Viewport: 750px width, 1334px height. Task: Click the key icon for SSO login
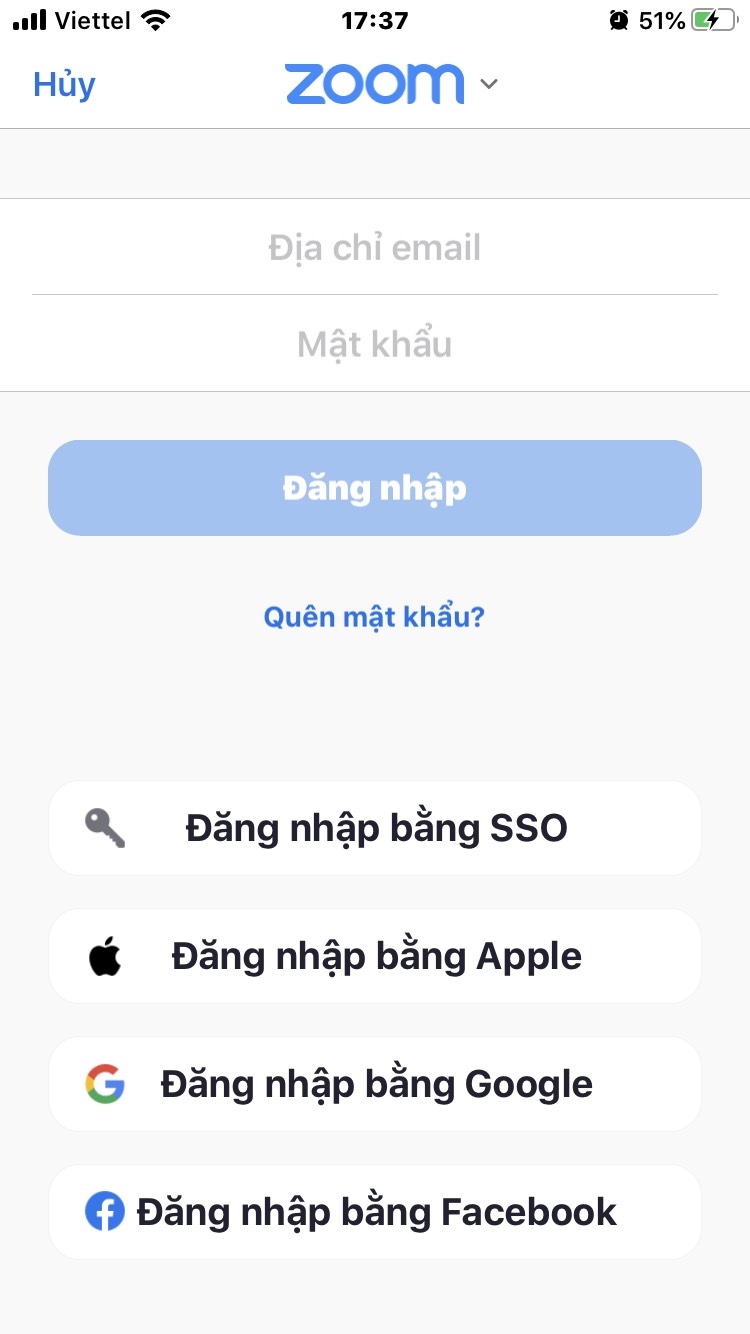coord(104,828)
